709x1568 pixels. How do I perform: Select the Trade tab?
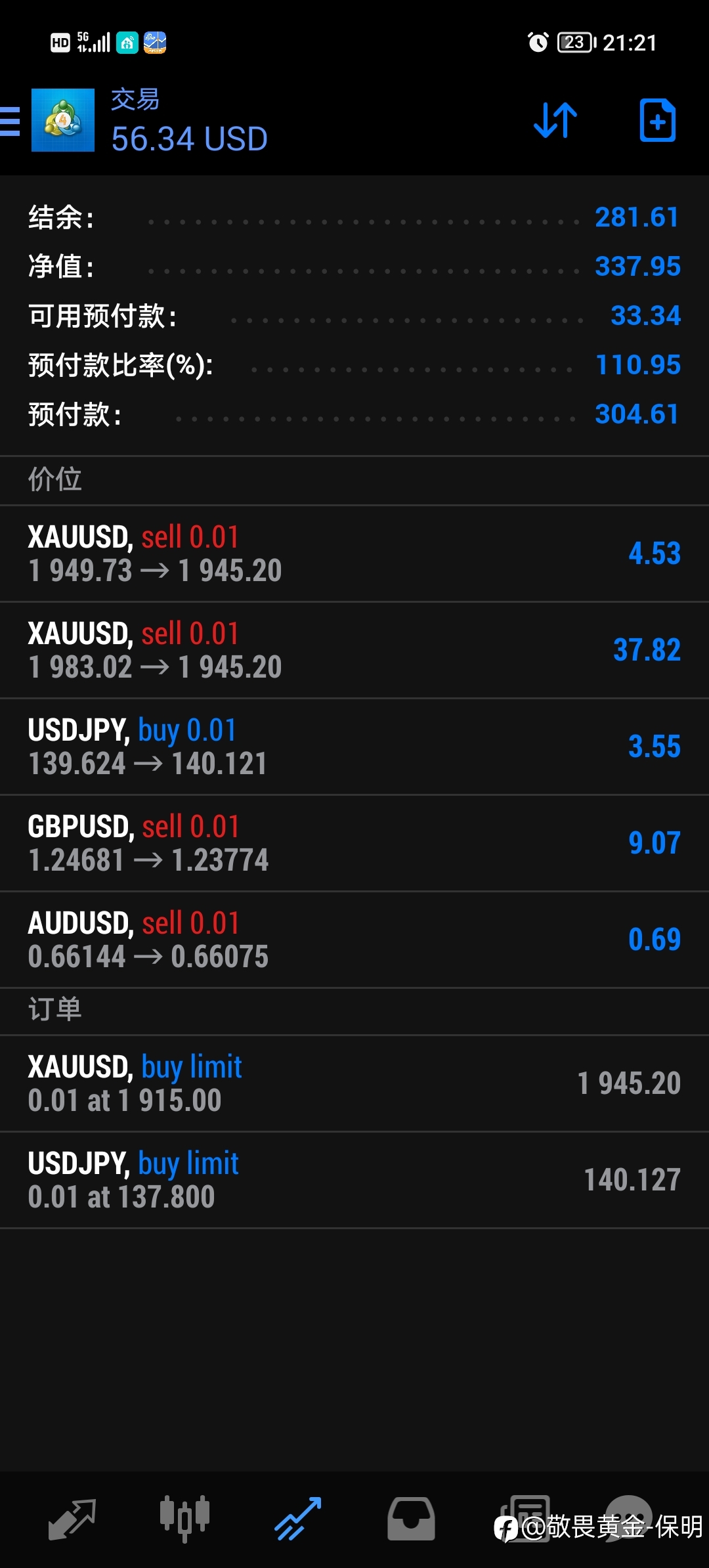pyautogui.click(x=298, y=1519)
